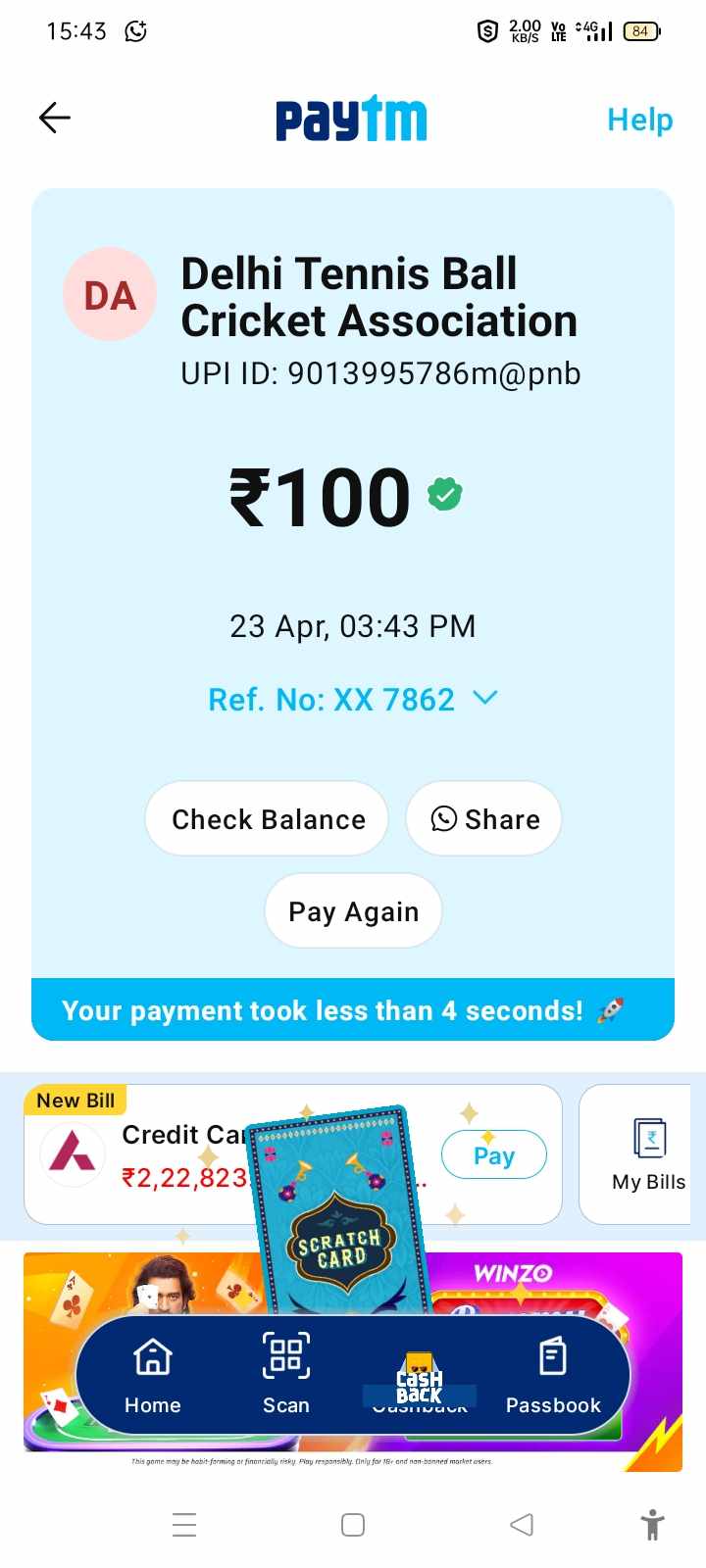This screenshot has width=706, height=1568.
Task: Open My Bills card
Action: 647,1154
